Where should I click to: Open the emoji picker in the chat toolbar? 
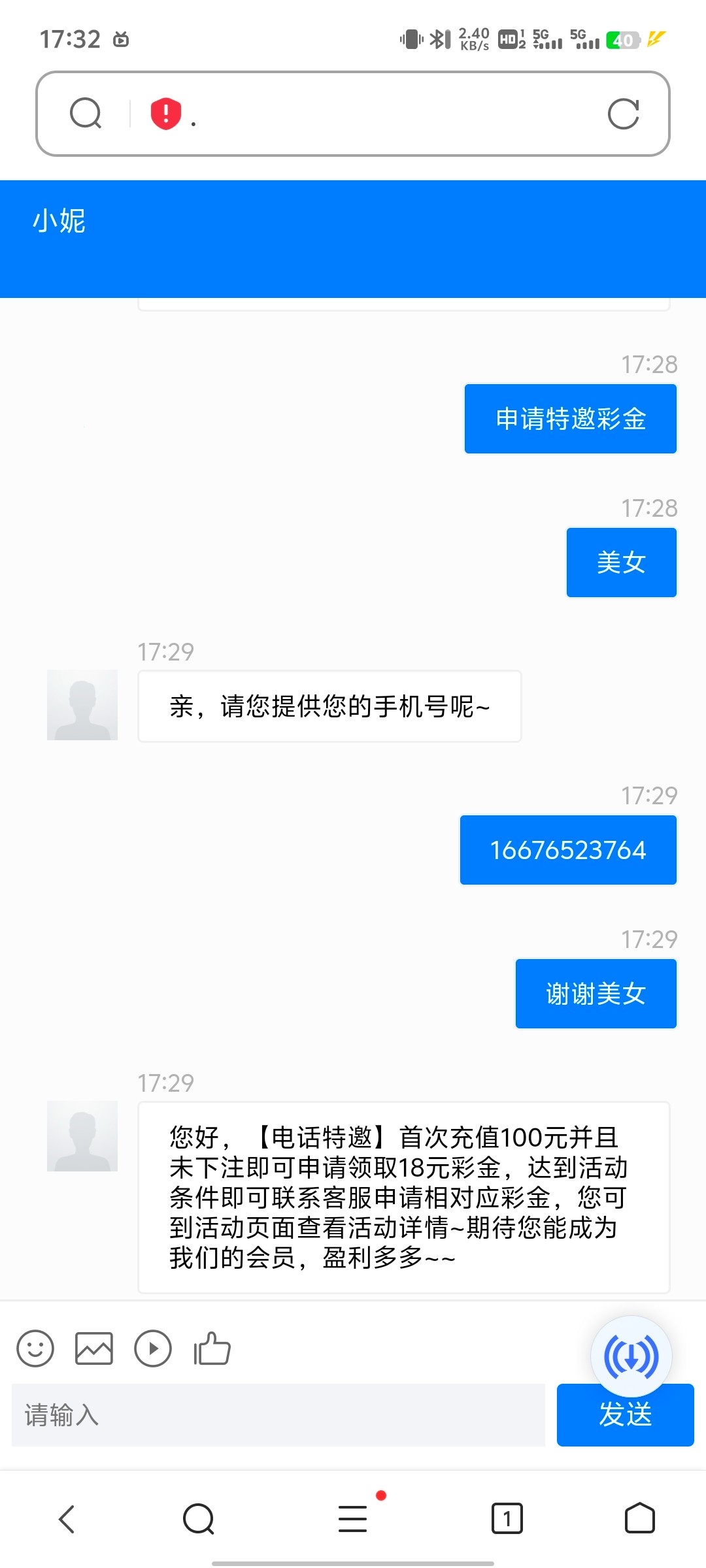[x=34, y=1347]
